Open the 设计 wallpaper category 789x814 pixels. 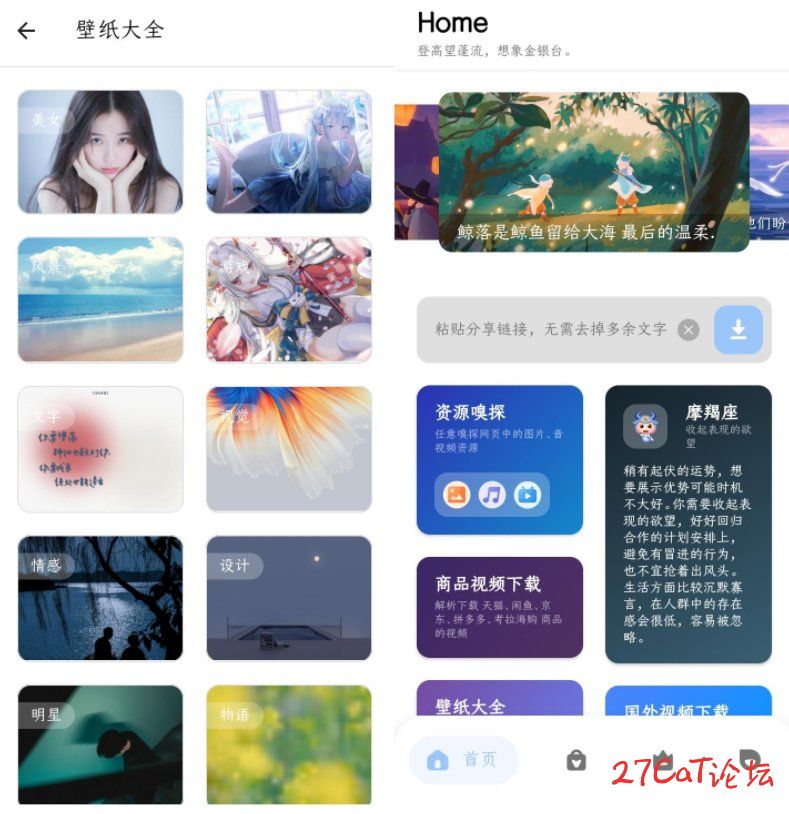[288, 598]
